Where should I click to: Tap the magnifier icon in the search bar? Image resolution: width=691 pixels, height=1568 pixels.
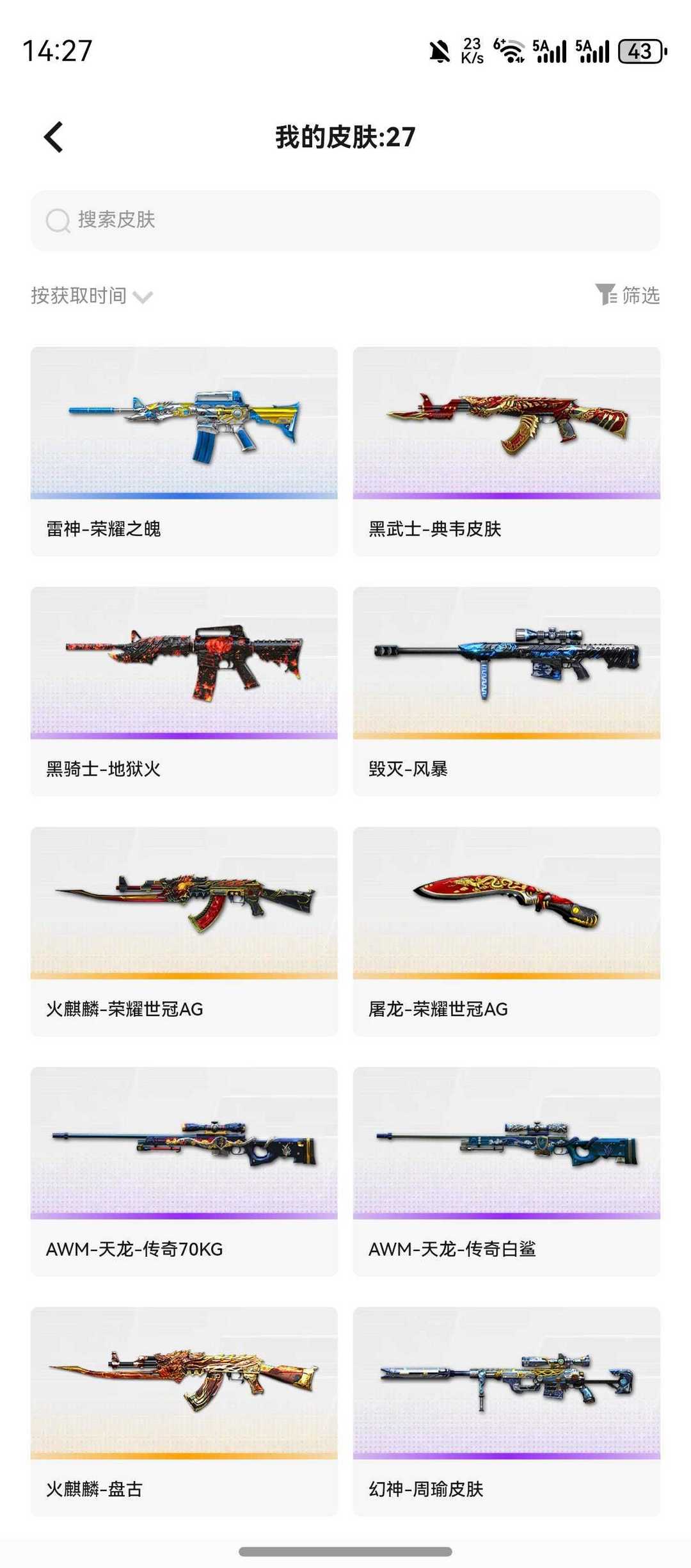(x=58, y=222)
